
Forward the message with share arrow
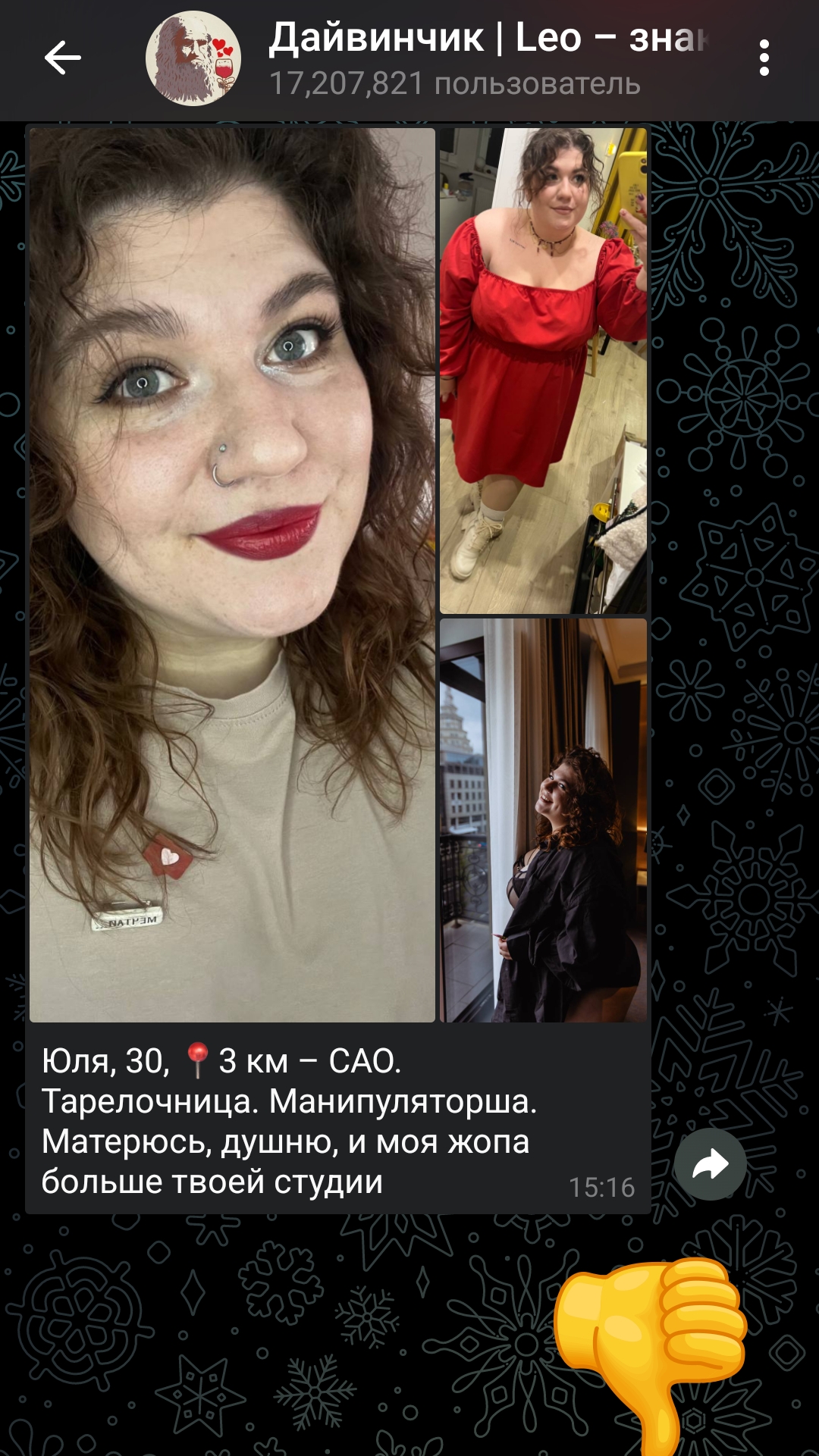[x=711, y=1164]
